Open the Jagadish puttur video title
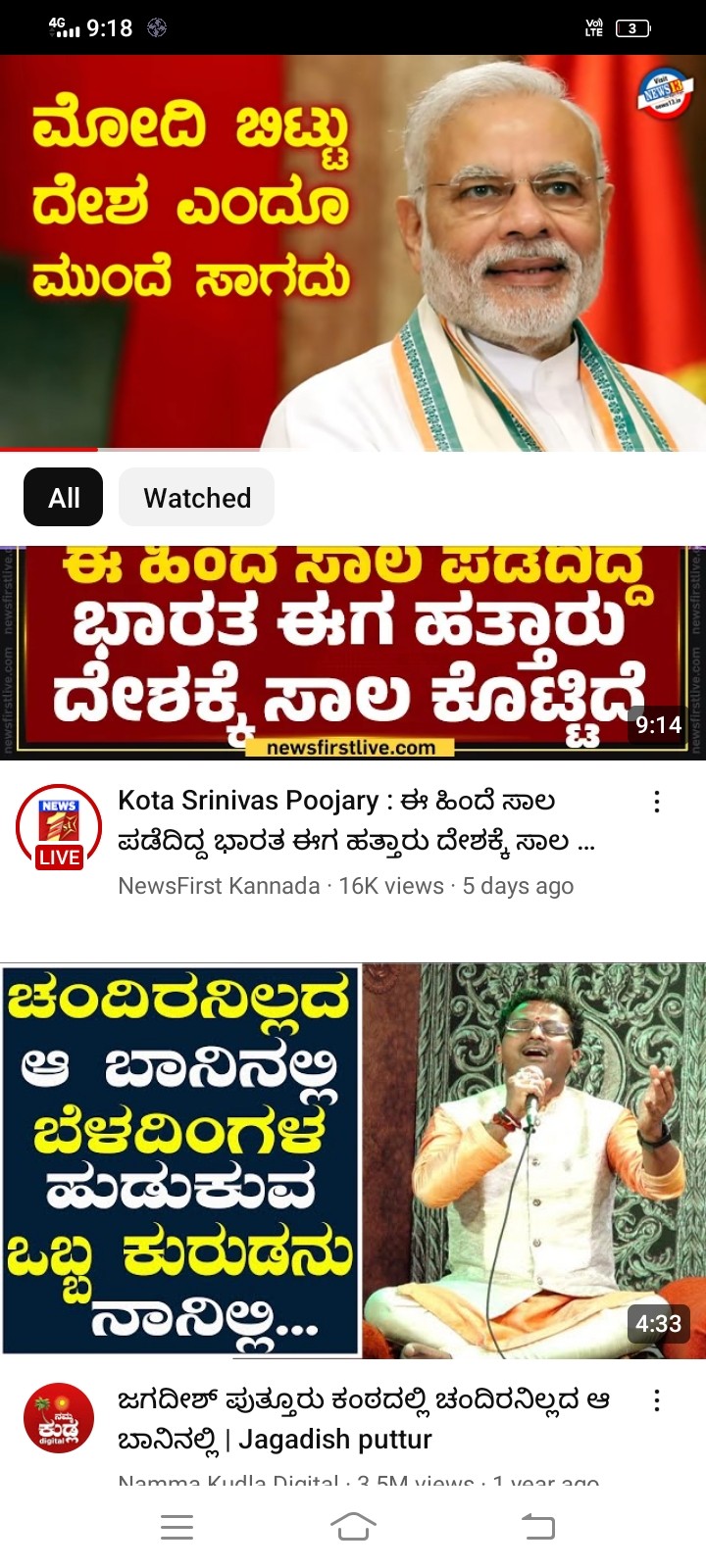This screenshot has width=706, height=1568. point(363,1419)
